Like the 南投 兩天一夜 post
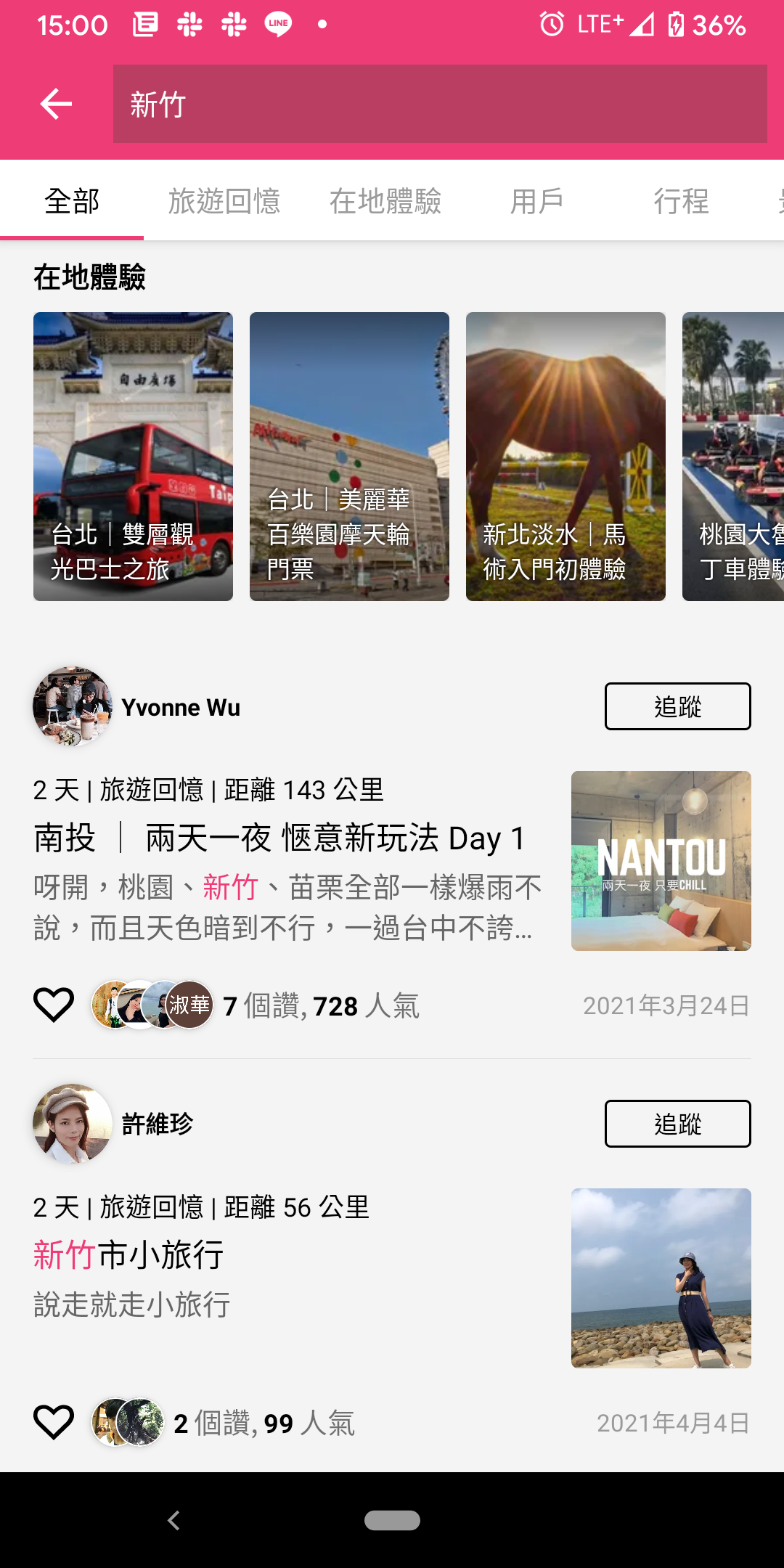 54,1005
